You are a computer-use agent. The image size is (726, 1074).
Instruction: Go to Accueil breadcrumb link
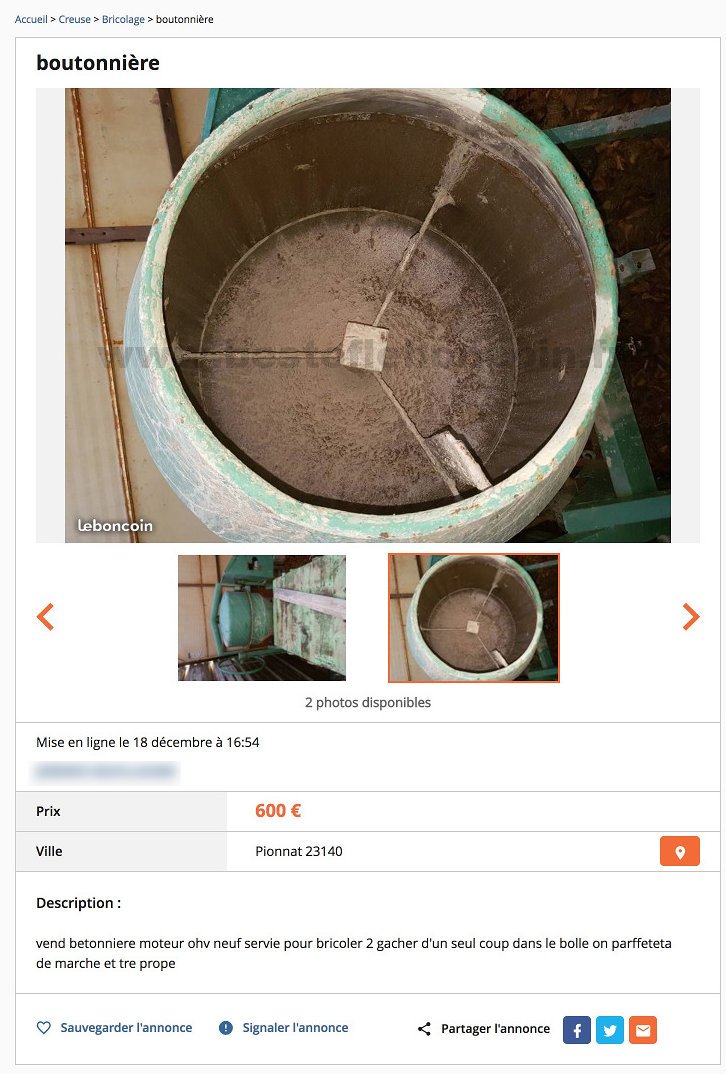(x=31, y=19)
